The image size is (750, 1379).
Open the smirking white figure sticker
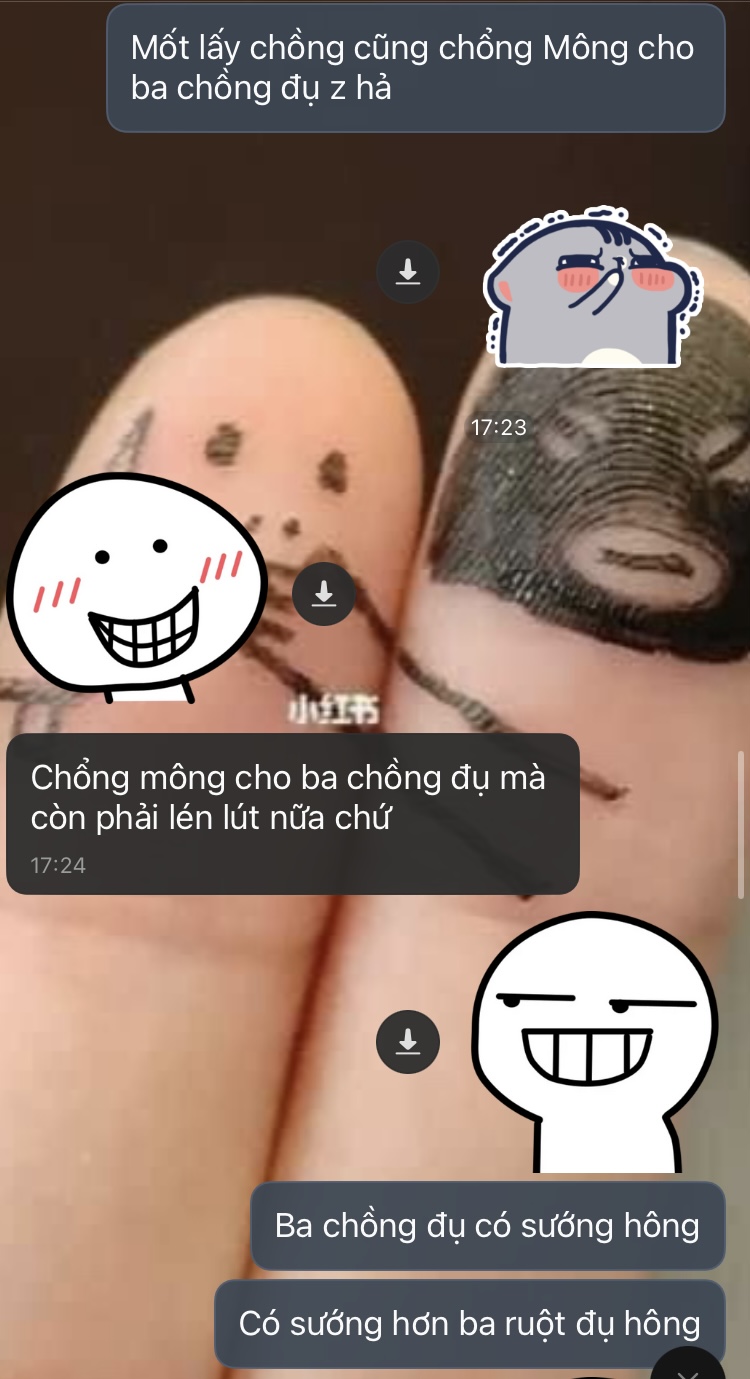tap(594, 1040)
